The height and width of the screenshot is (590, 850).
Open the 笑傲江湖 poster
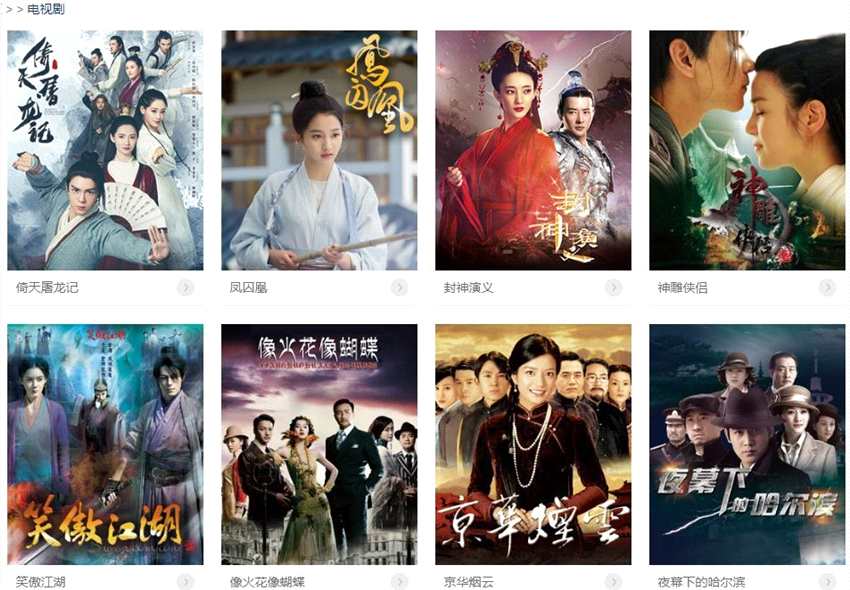[105, 444]
